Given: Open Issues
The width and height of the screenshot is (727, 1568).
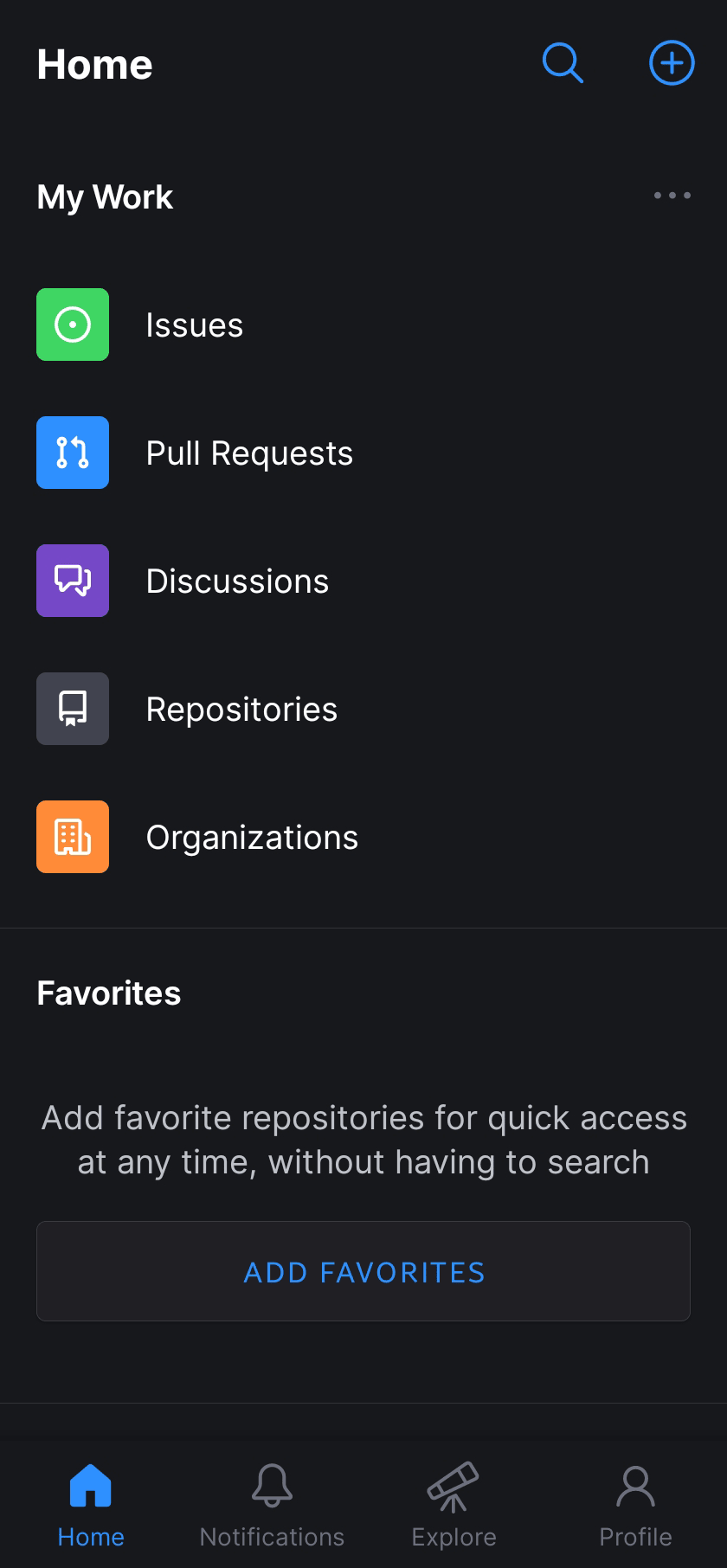Looking at the screenshot, I should 363,325.
